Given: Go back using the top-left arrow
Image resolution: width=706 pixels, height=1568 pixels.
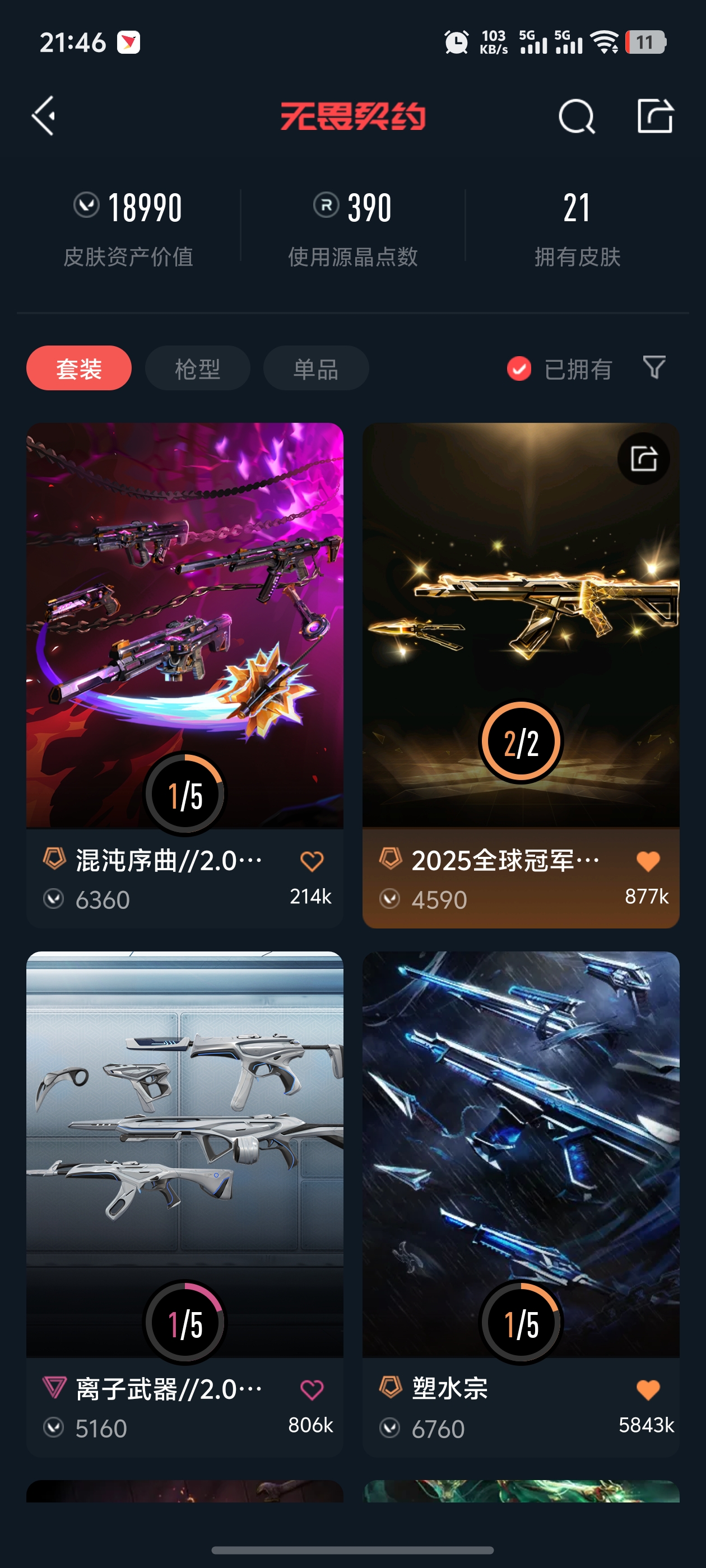Looking at the screenshot, I should pyautogui.click(x=44, y=116).
